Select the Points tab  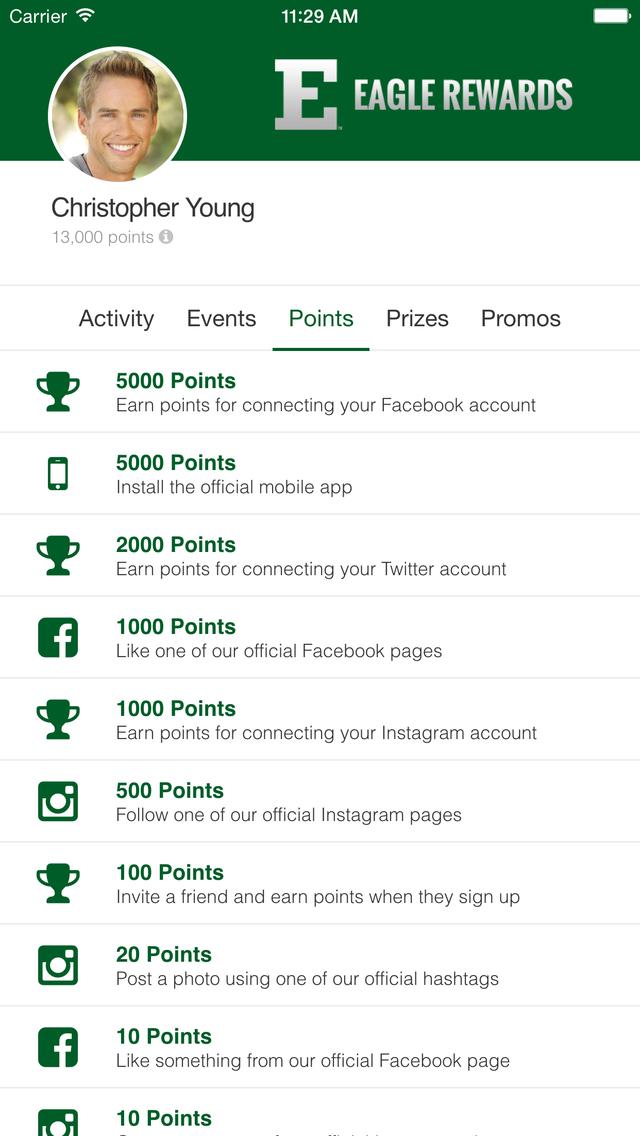click(321, 319)
